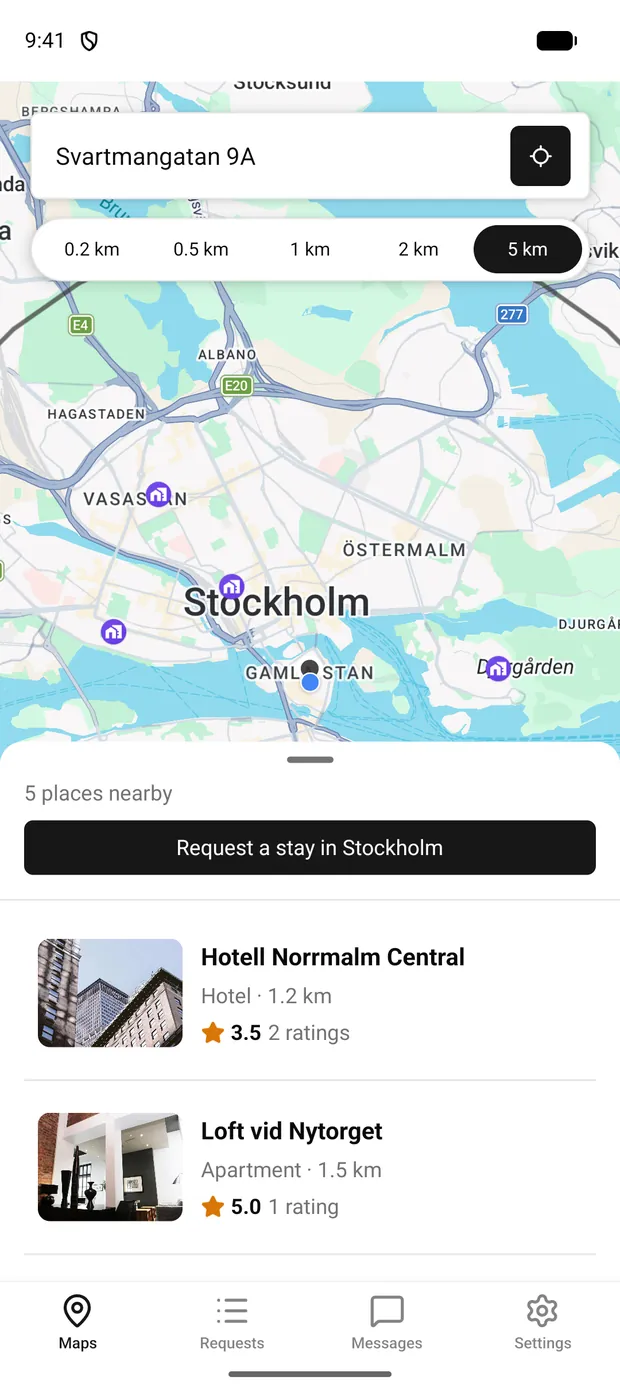Open the Messages tab
The width and height of the screenshot is (620, 1392).
coord(387,1322)
